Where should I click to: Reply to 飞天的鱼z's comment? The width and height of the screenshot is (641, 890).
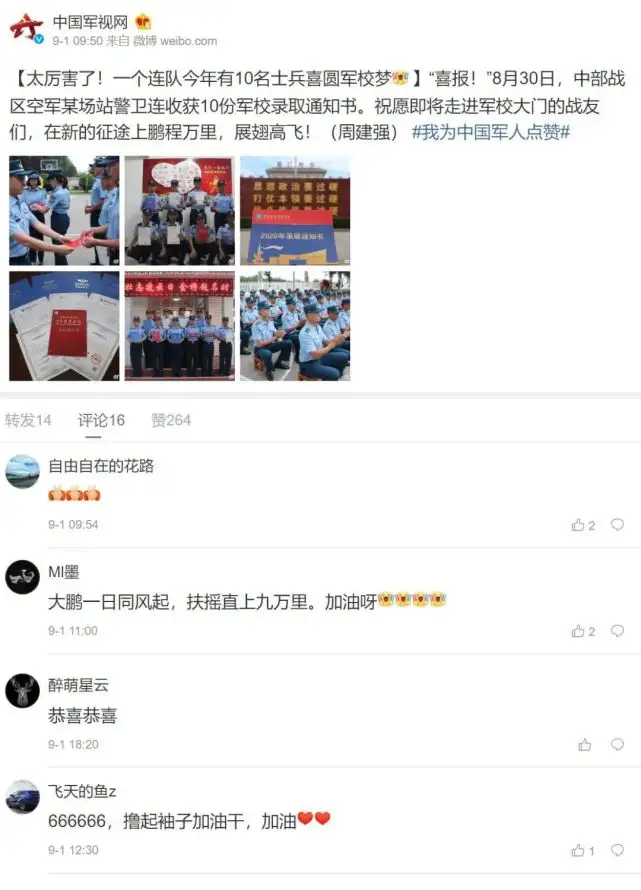(x=617, y=850)
